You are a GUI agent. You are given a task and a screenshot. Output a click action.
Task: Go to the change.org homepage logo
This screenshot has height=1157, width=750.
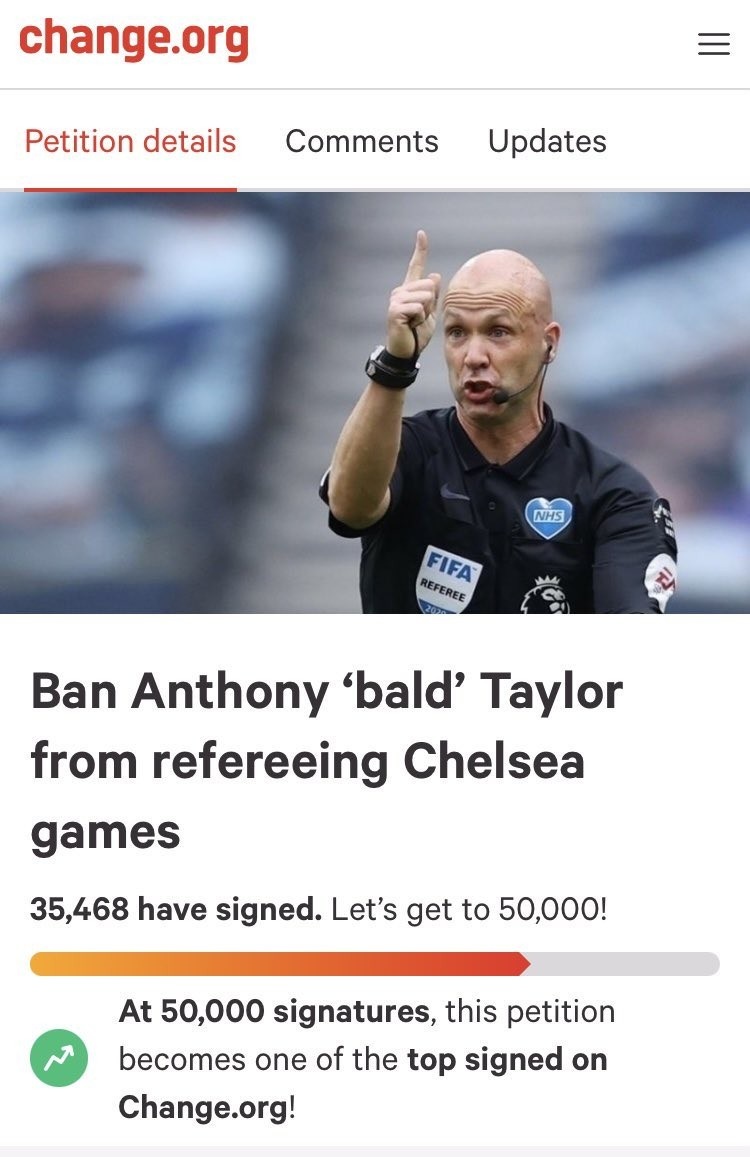[133, 40]
